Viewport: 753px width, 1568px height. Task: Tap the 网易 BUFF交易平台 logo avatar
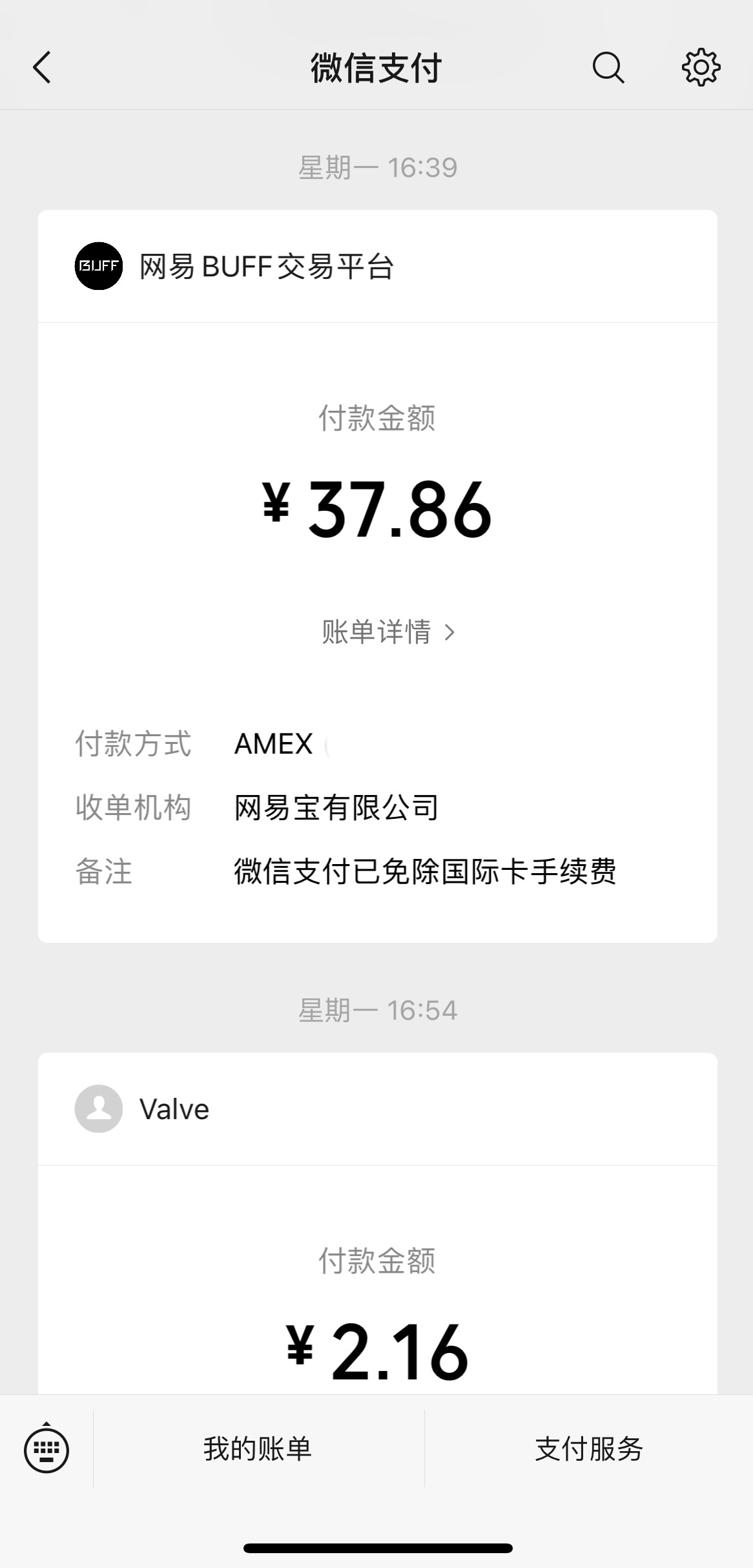tap(98, 265)
